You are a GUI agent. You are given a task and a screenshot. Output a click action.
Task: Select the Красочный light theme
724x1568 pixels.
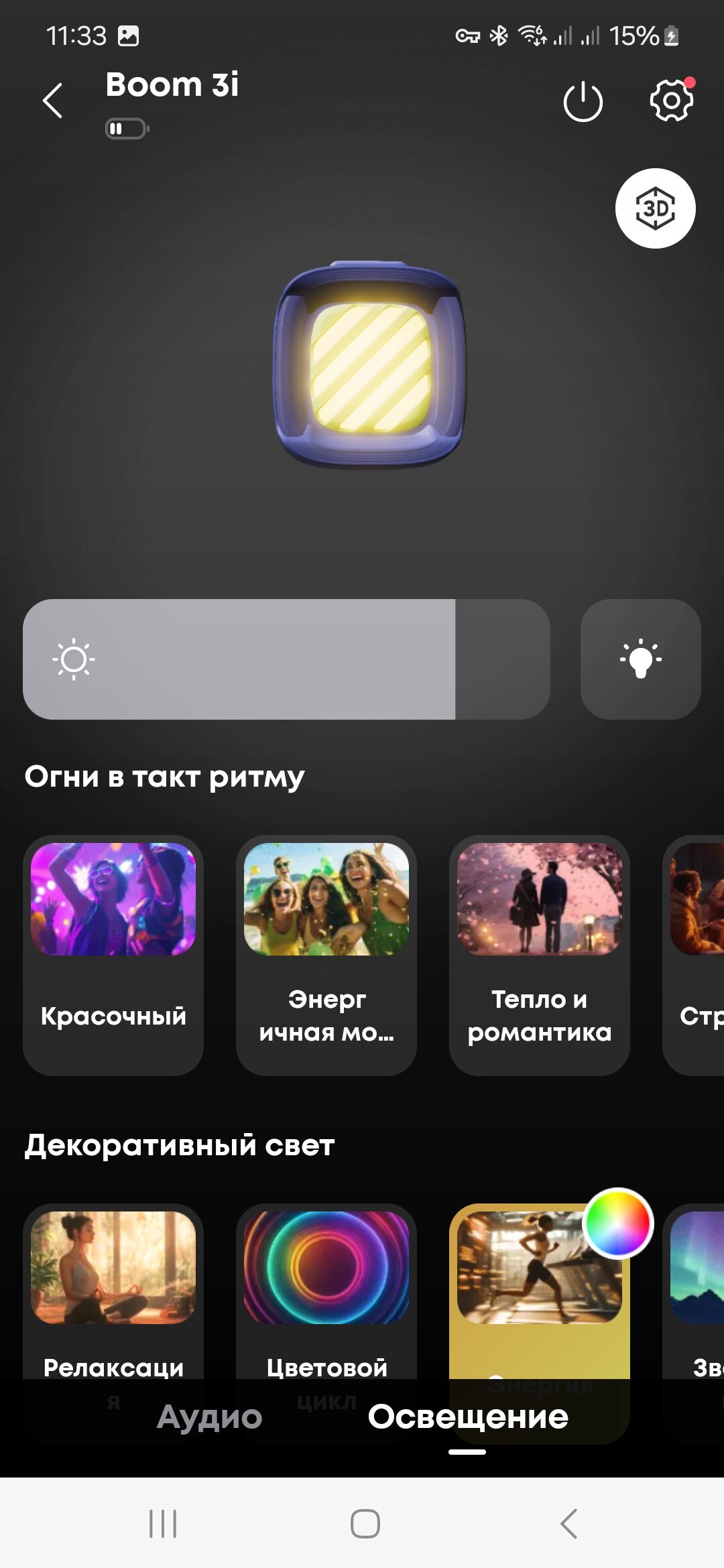(113, 955)
